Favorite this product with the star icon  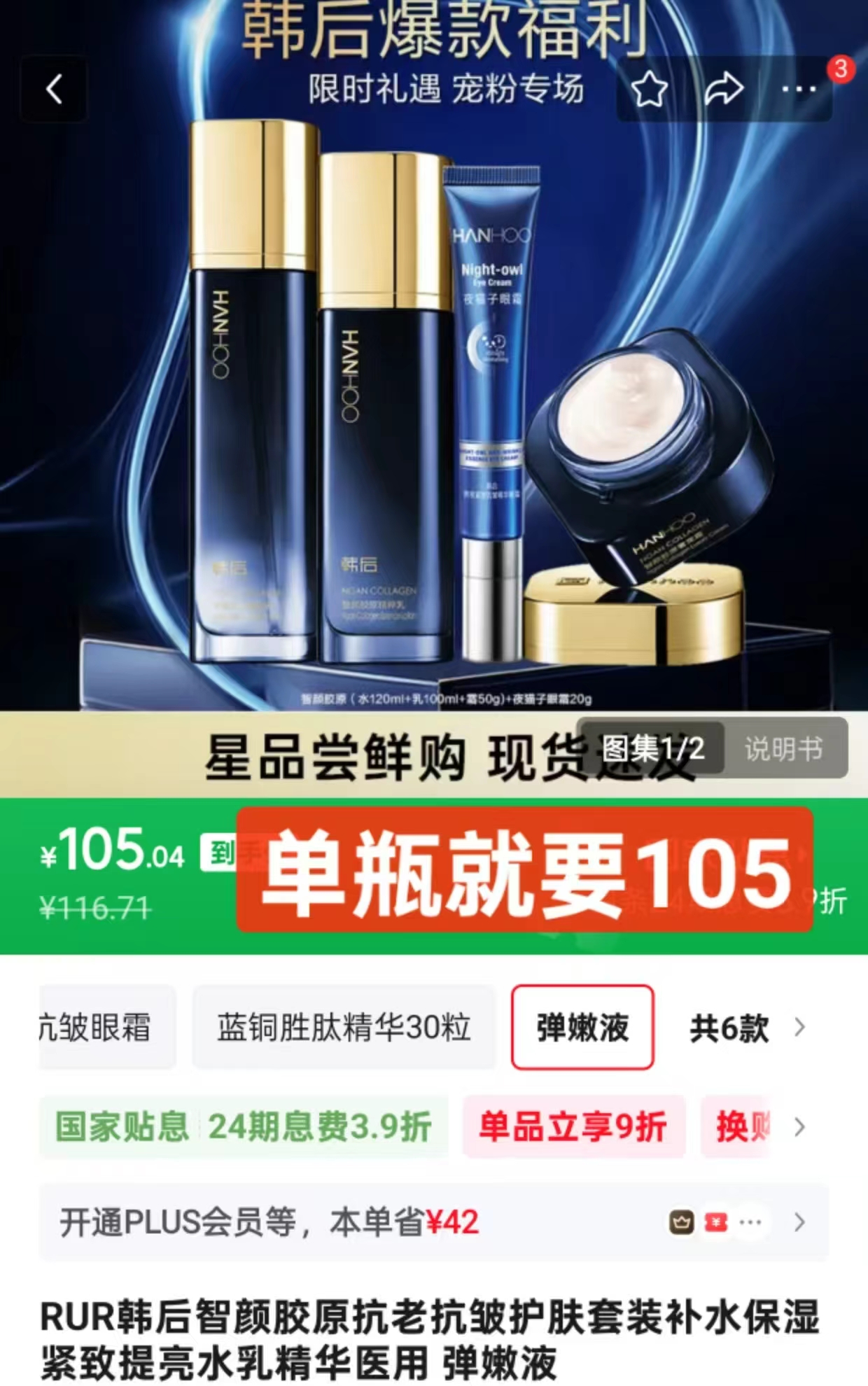pos(650,90)
